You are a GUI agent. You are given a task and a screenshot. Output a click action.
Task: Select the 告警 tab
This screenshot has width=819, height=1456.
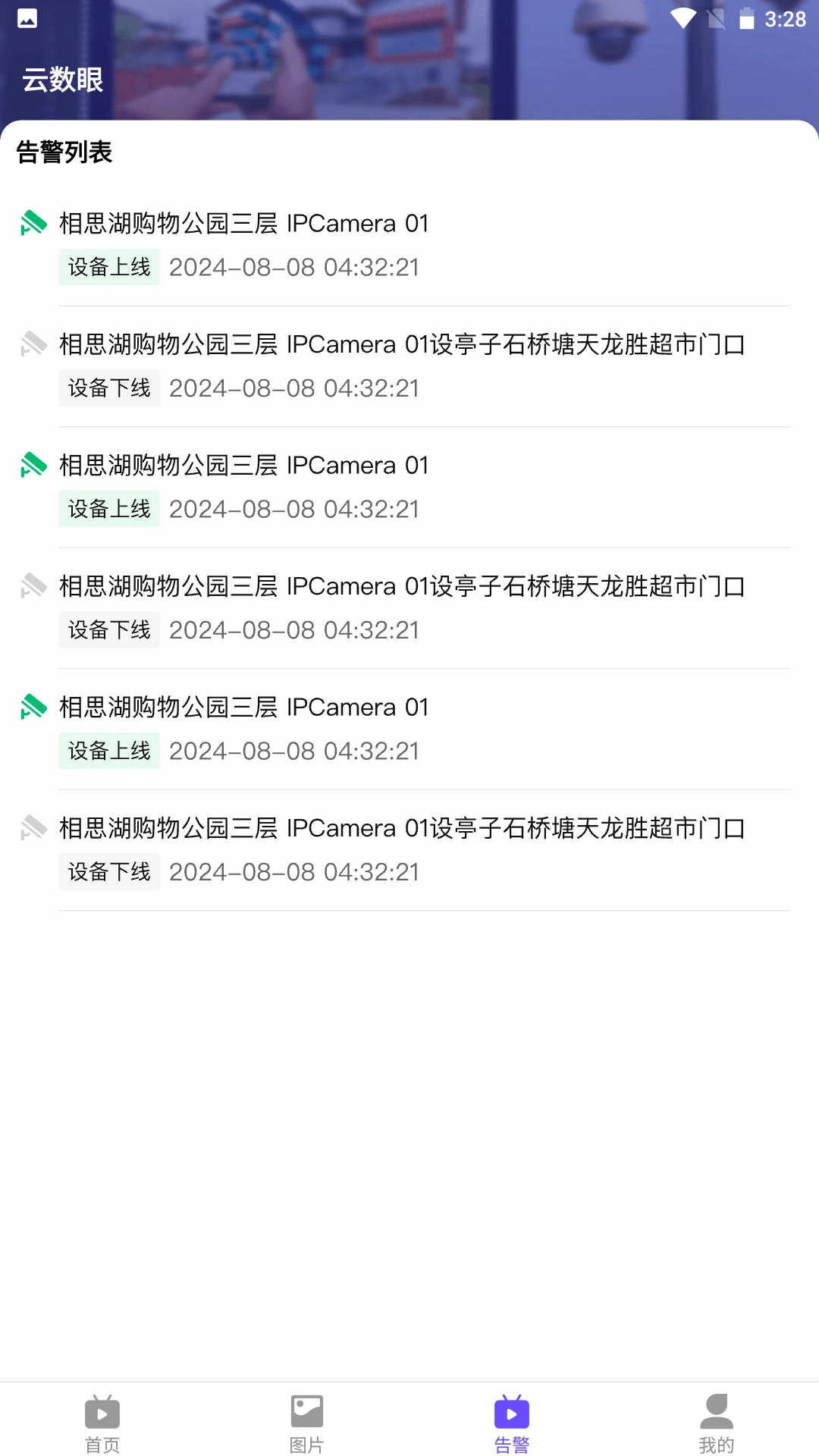click(x=512, y=1423)
